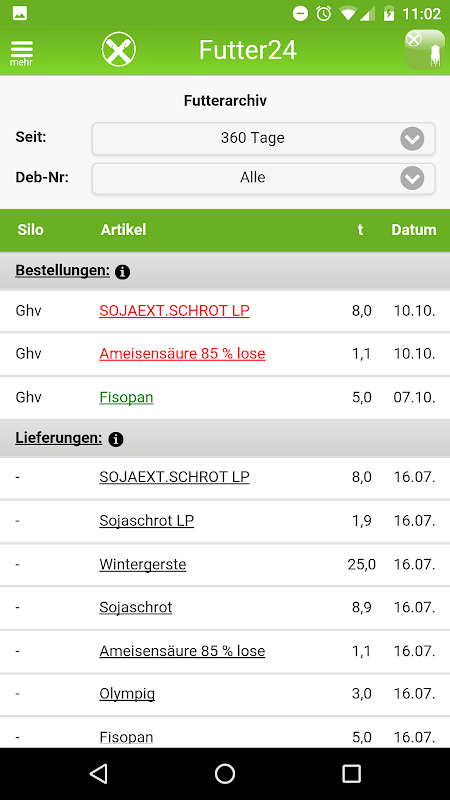The width and height of the screenshot is (450, 800).
Task: Show info for Lieferungen
Action: pos(116,439)
